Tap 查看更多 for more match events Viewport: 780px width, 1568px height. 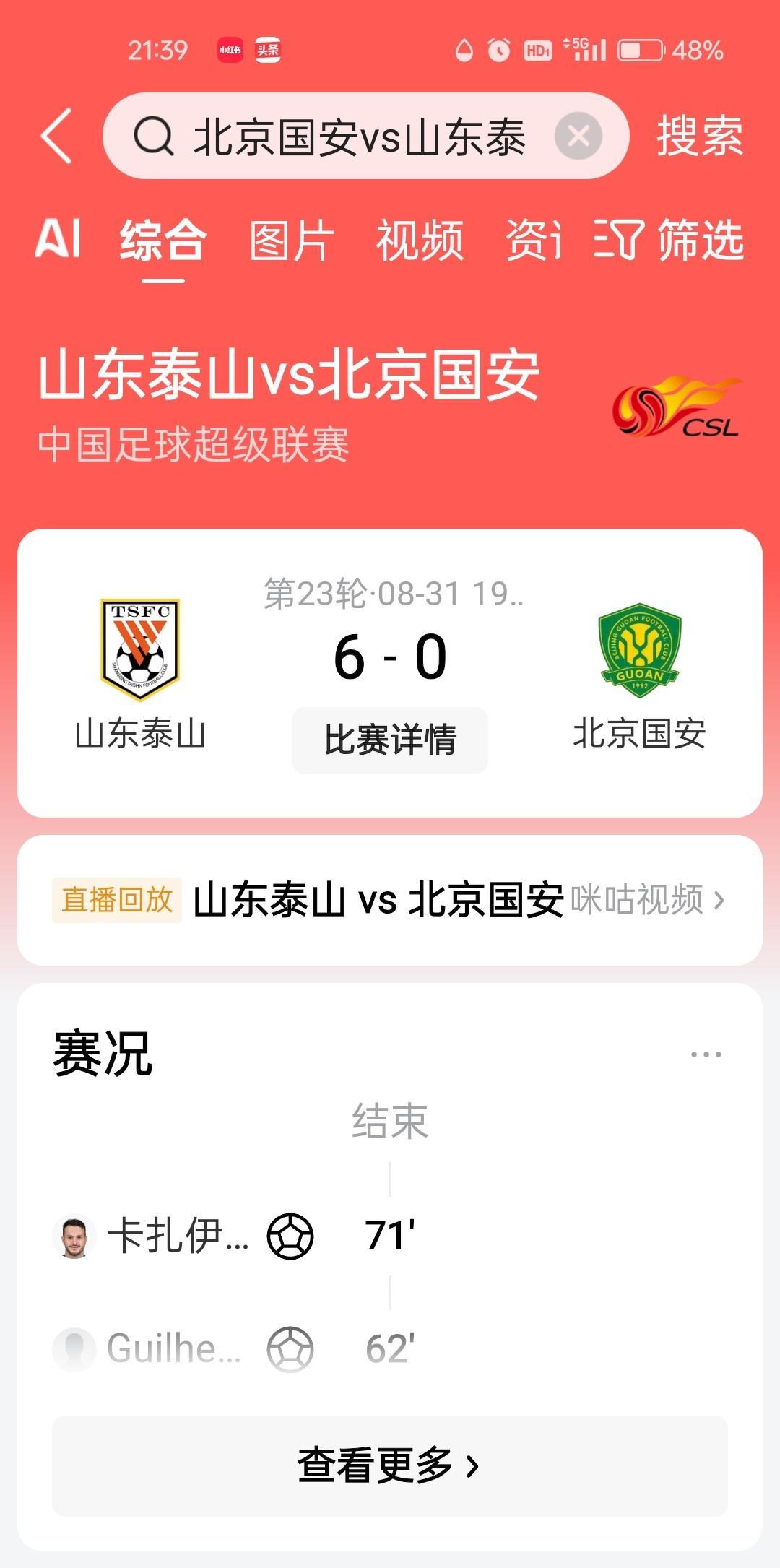(x=390, y=1465)
